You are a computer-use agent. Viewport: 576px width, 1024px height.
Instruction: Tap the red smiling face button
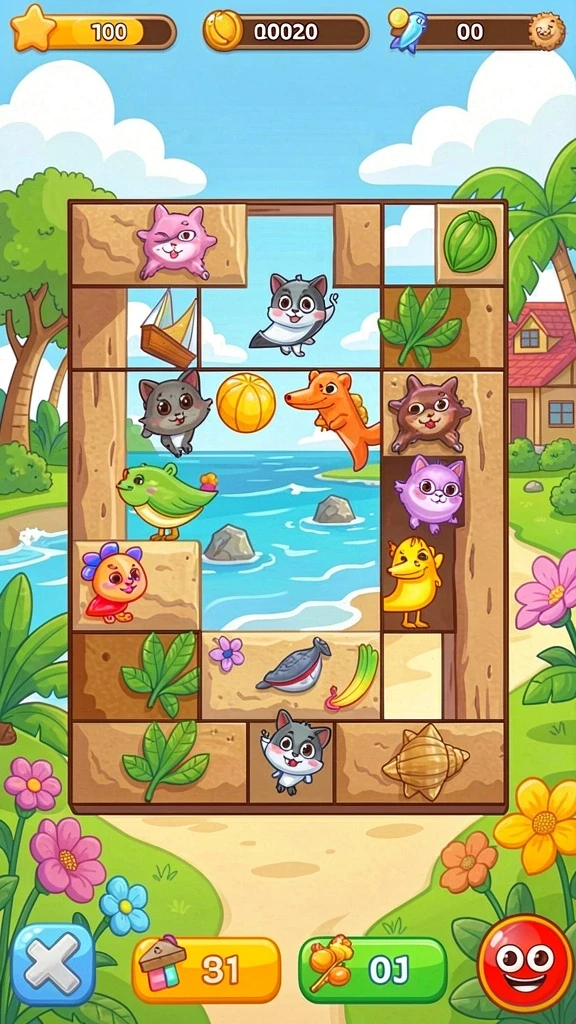tap(526, 963)
